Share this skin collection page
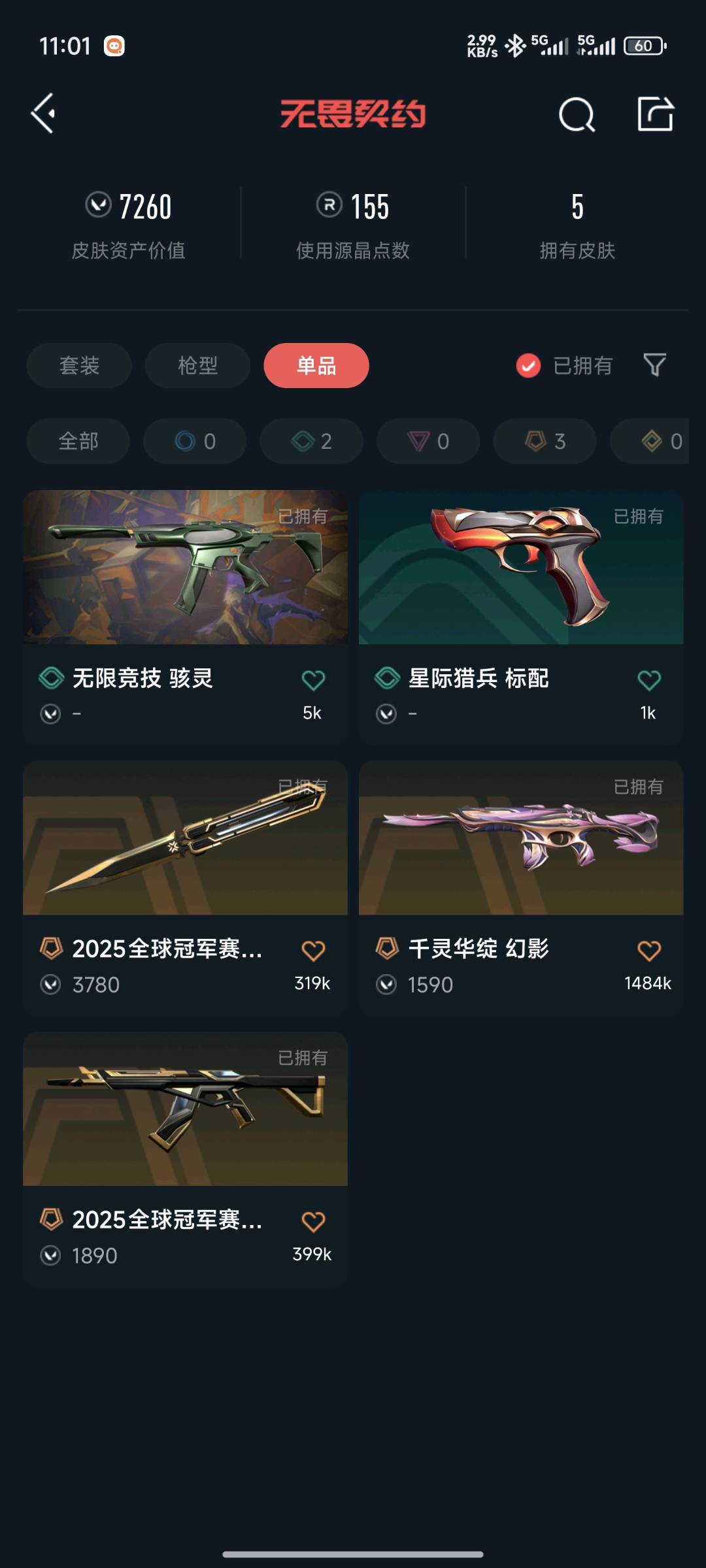 655,114
